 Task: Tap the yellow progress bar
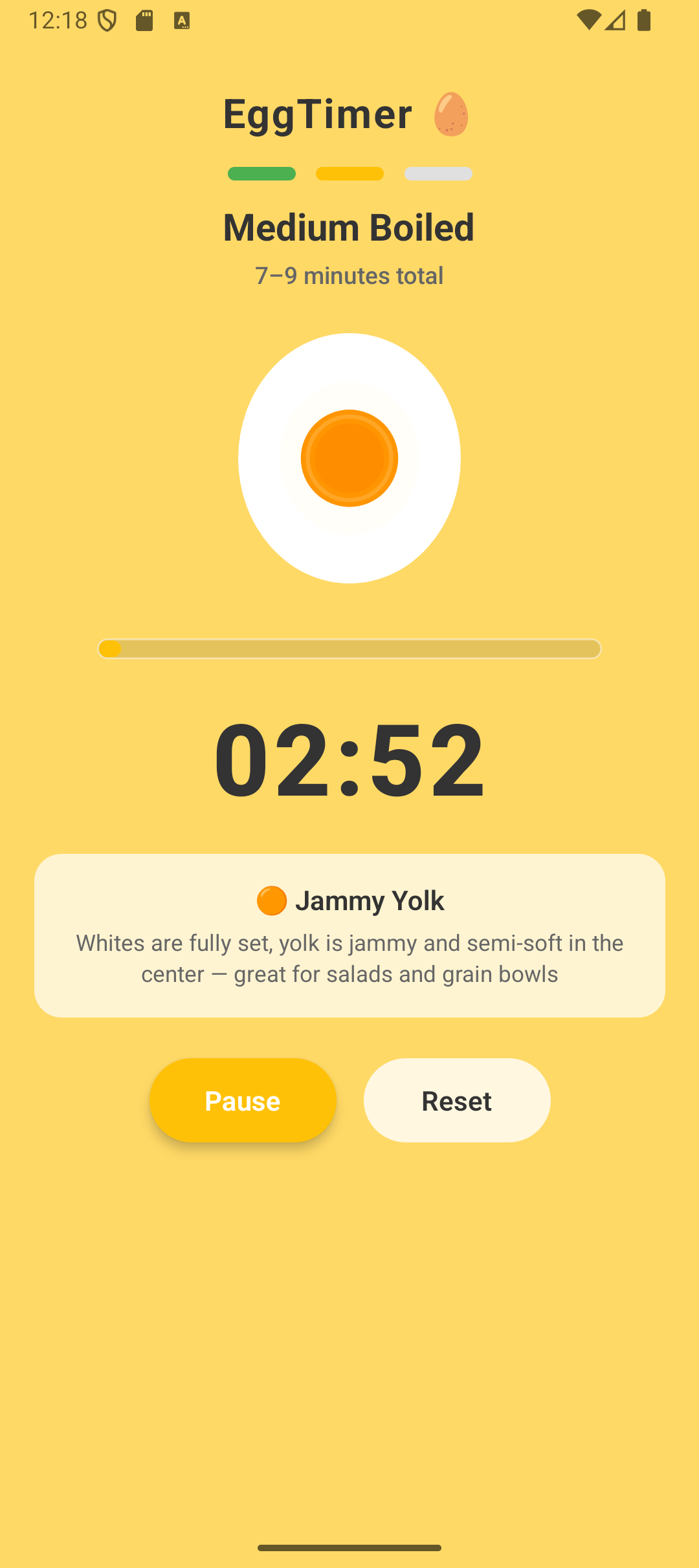(349, 649)
